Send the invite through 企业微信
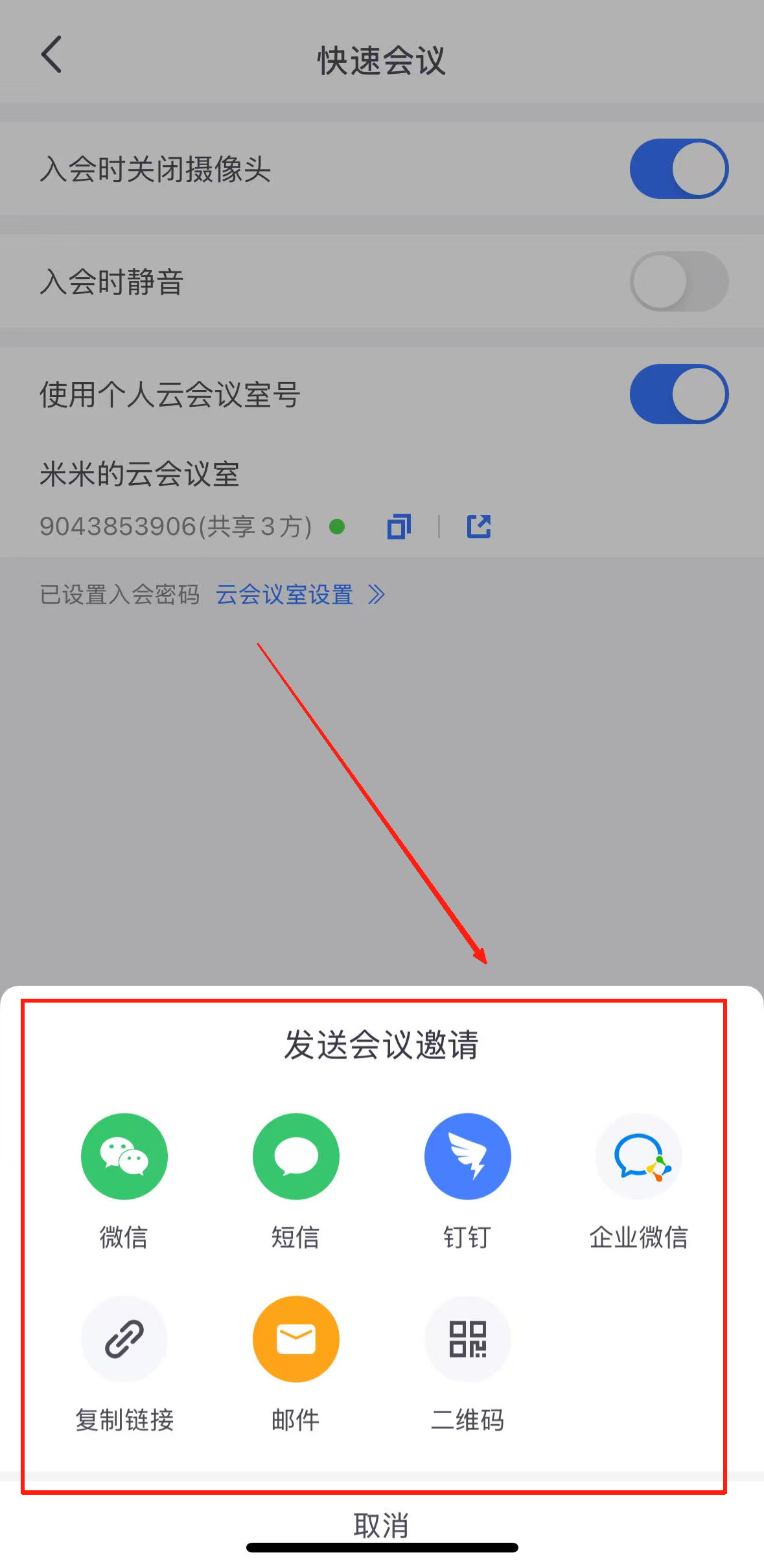This screenshot has width=764, height=1568. pos(638,1156)
